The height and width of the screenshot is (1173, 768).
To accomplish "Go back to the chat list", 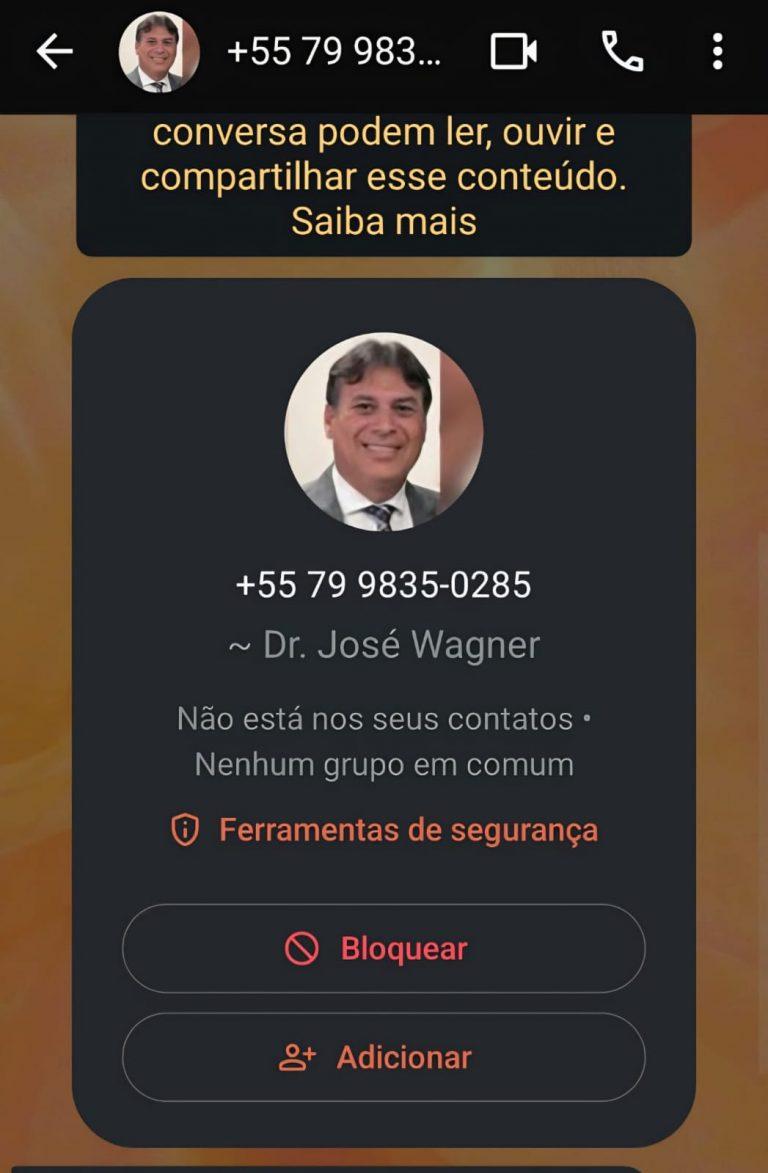I will pos(54,52).
